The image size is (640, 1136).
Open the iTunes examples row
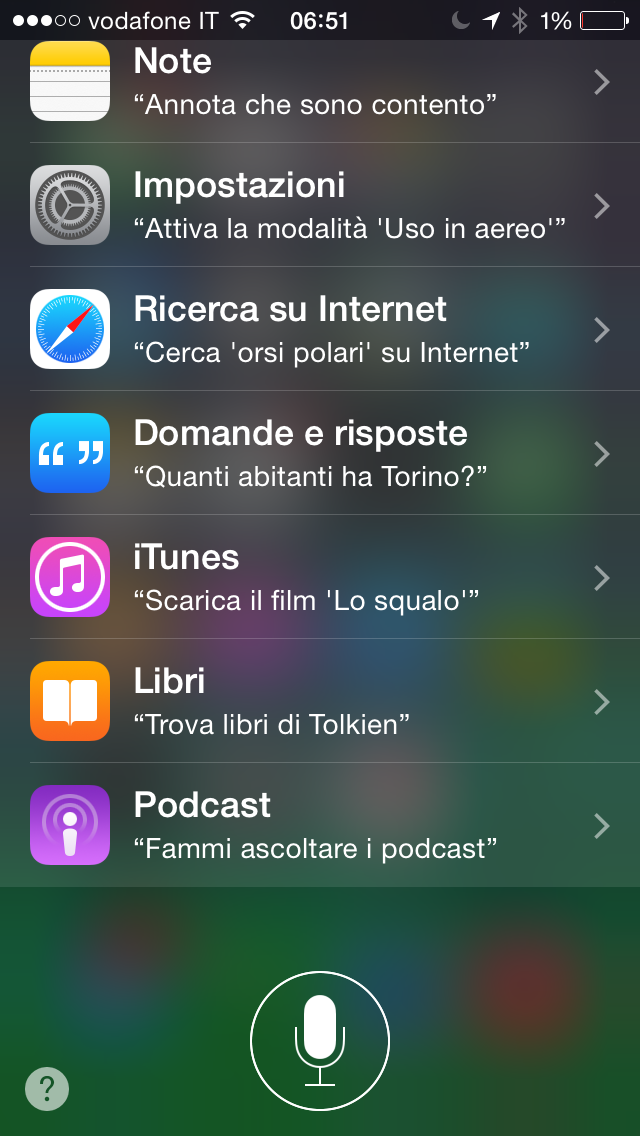click(320, 578)
